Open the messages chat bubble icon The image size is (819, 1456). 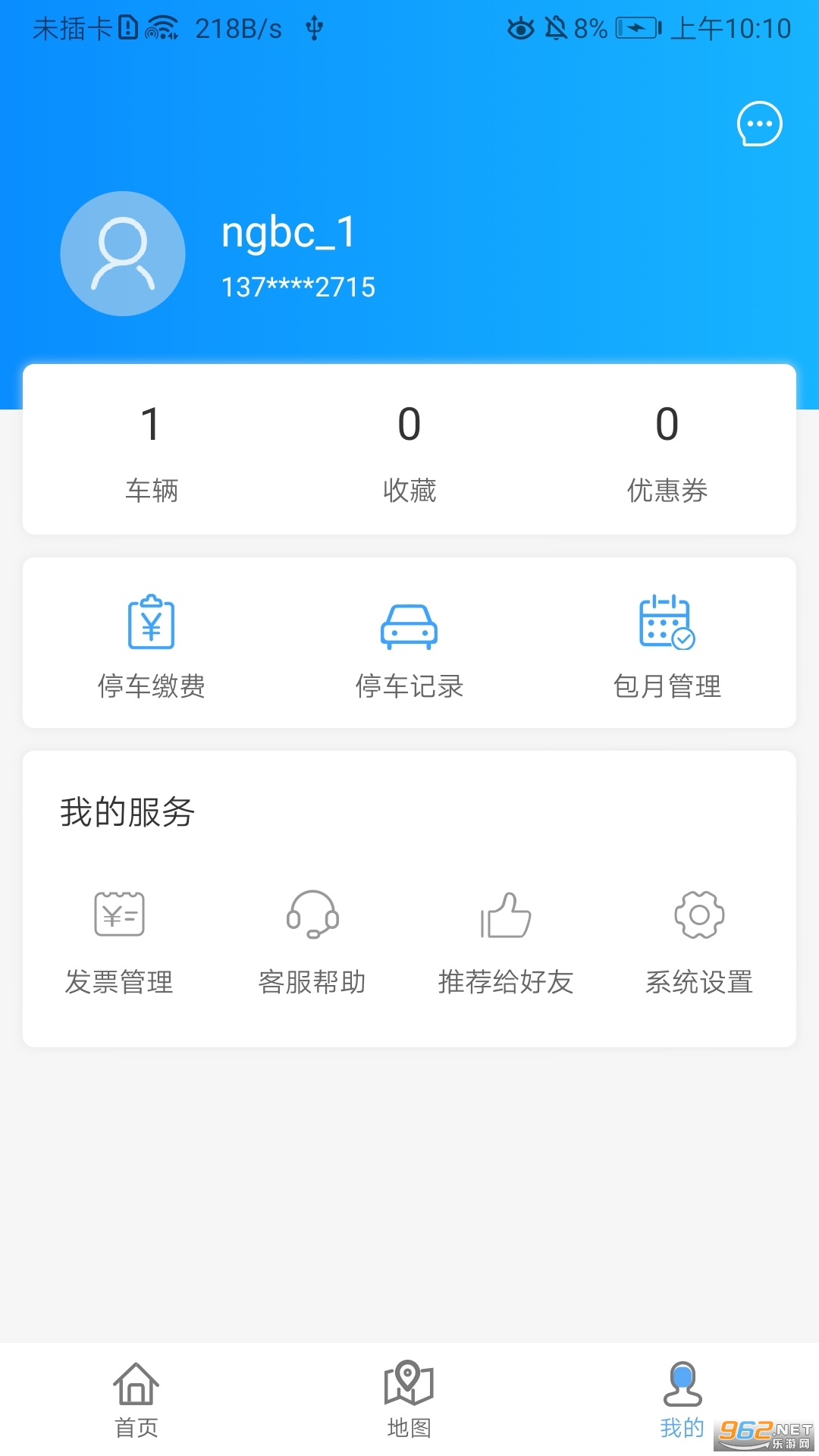tap(759, 124)
